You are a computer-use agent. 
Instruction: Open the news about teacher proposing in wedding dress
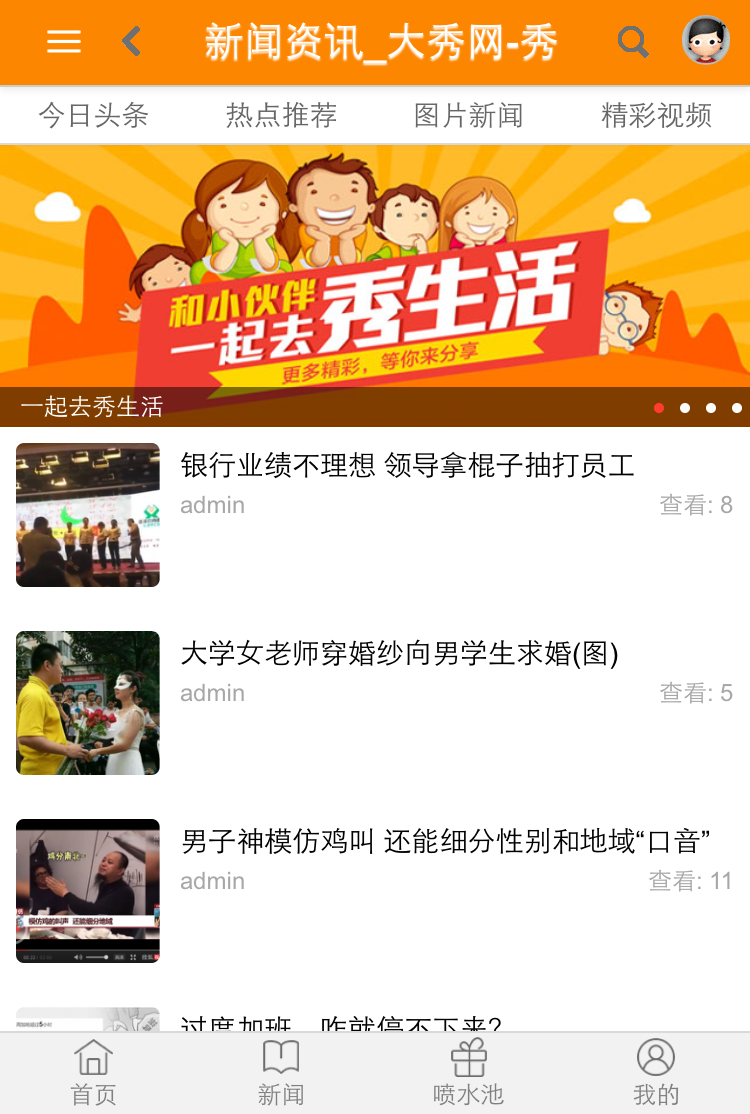tap(400, 654)
